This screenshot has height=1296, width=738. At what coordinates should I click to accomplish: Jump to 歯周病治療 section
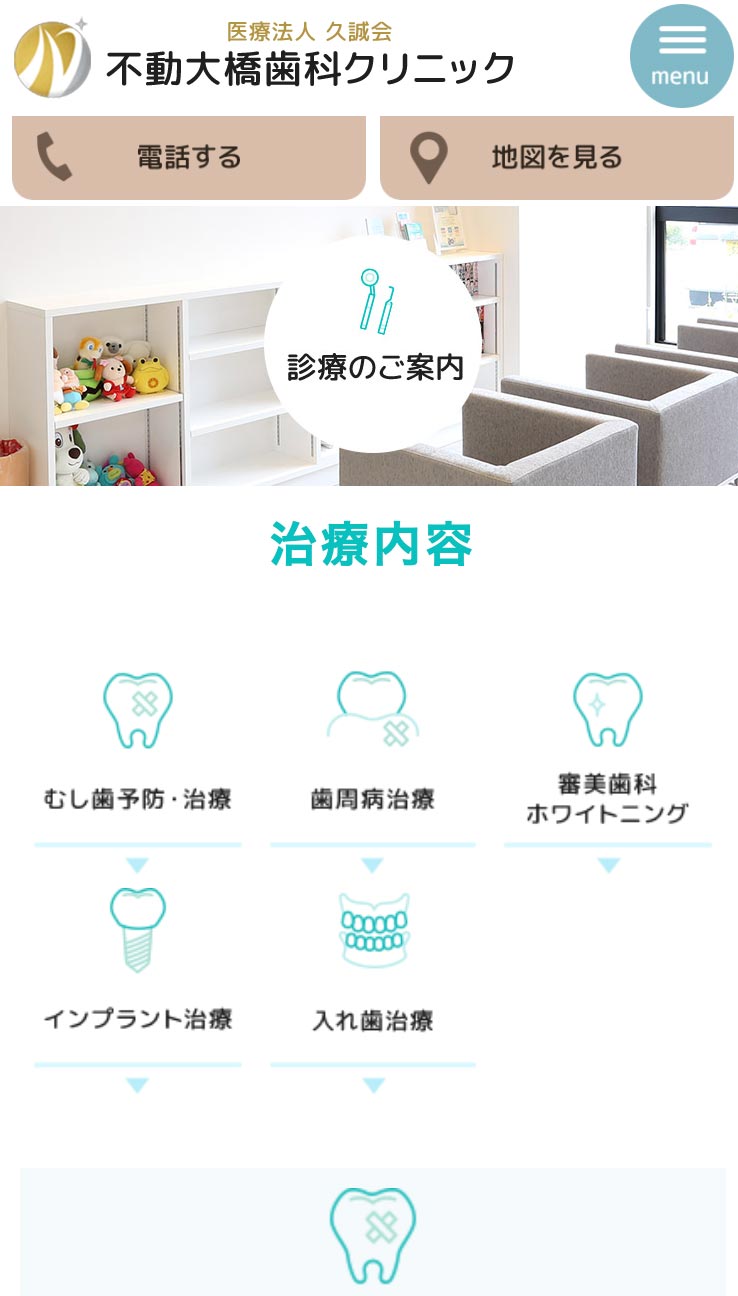pos(372,760)
